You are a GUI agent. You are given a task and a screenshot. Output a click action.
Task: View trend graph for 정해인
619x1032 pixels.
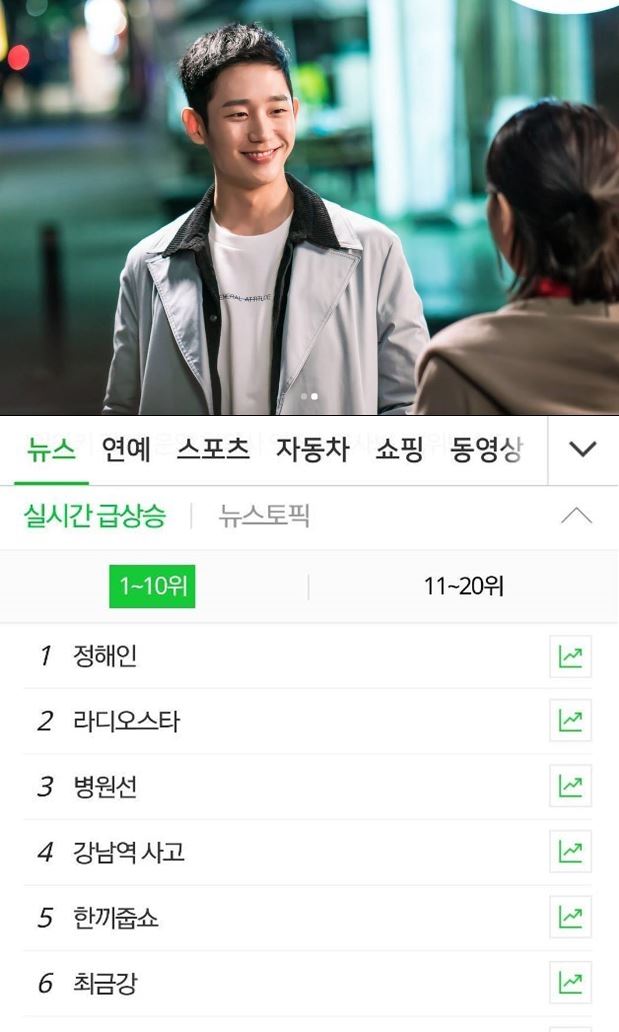coord(570,656)
